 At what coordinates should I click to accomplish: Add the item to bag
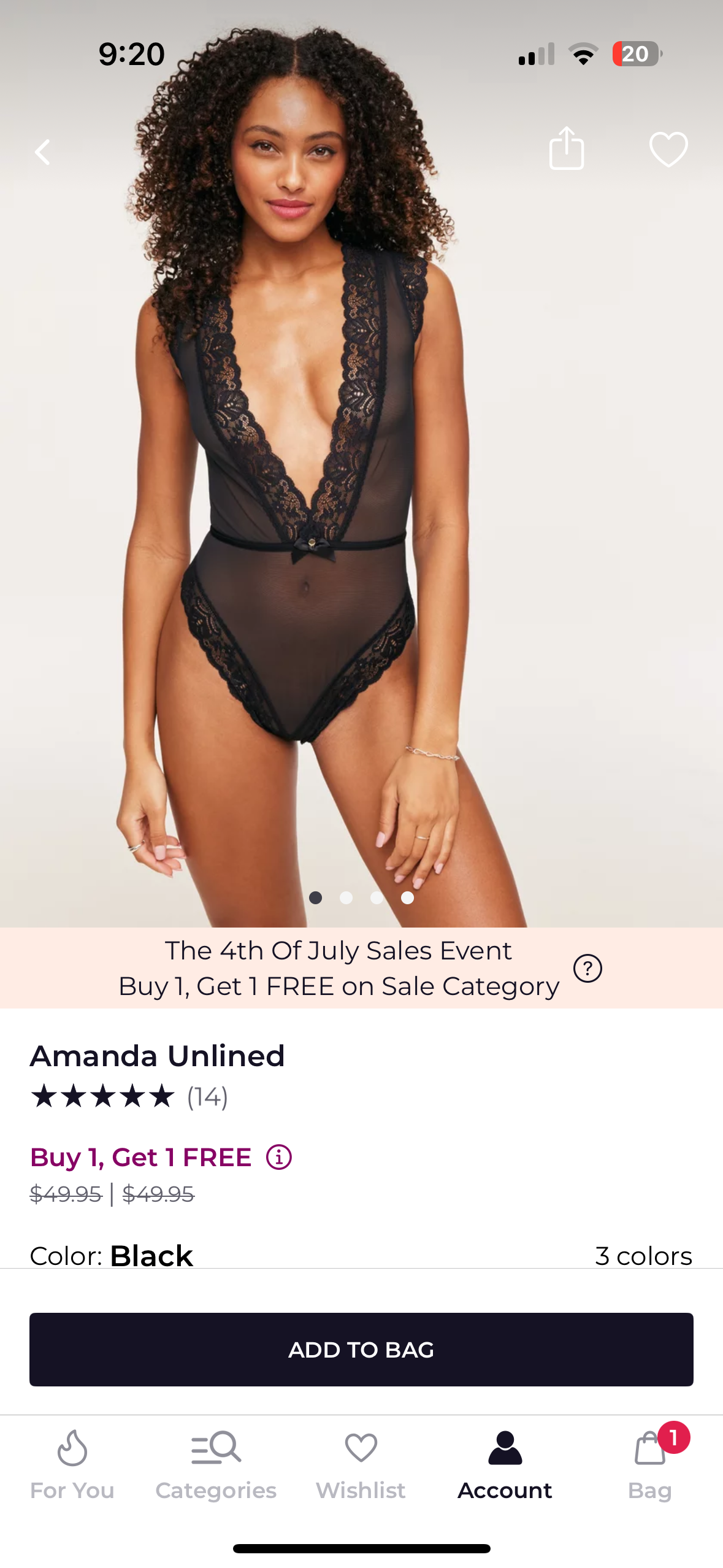point(361,1349)
